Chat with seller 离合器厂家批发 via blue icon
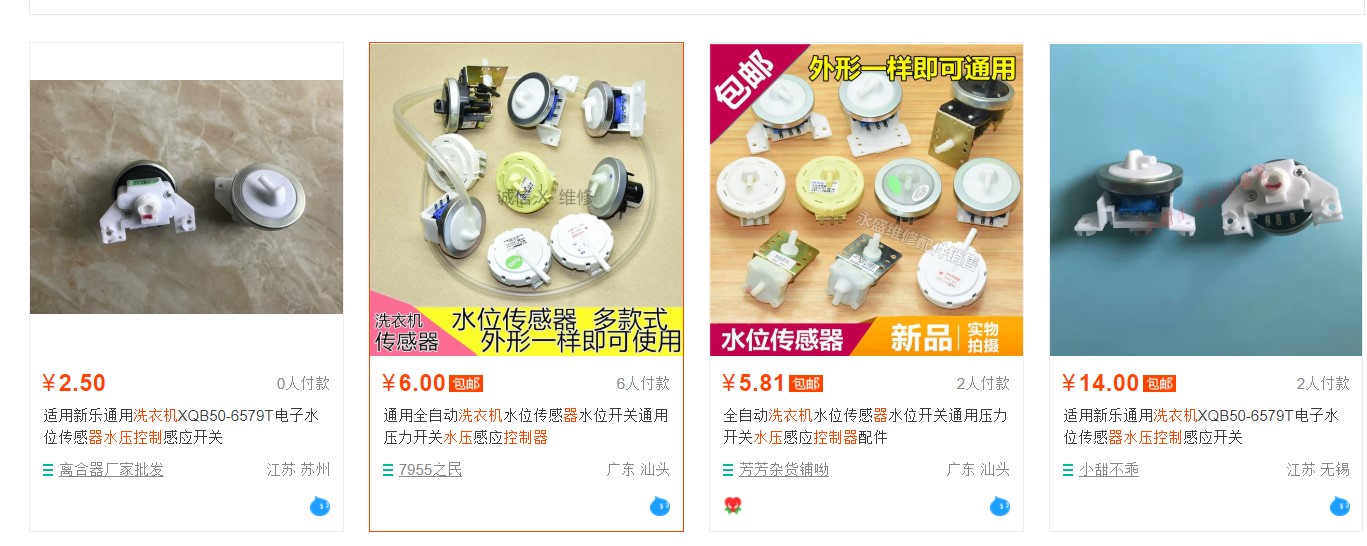 point(320,506)
